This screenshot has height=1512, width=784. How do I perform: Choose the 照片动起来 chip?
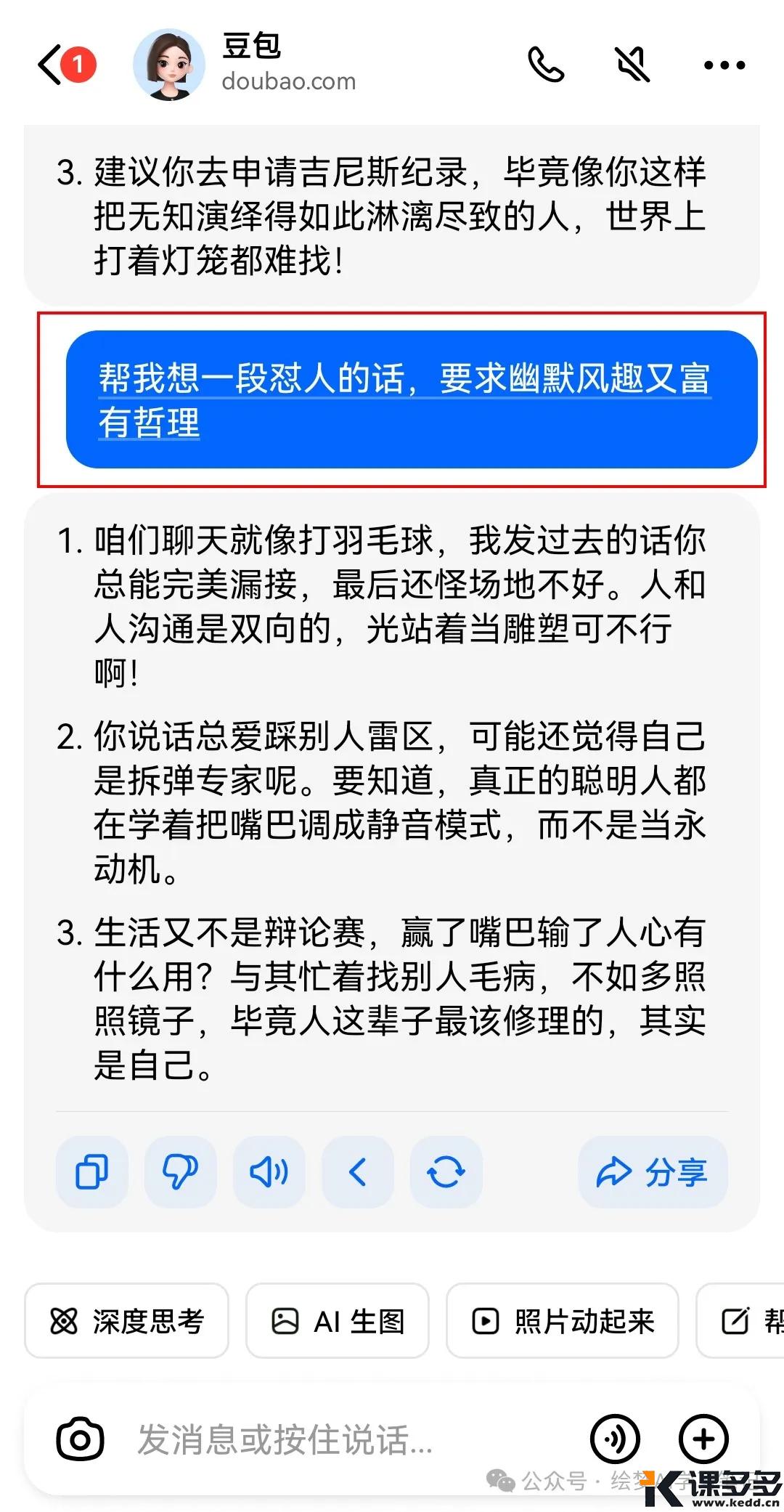coord(563,1321)
